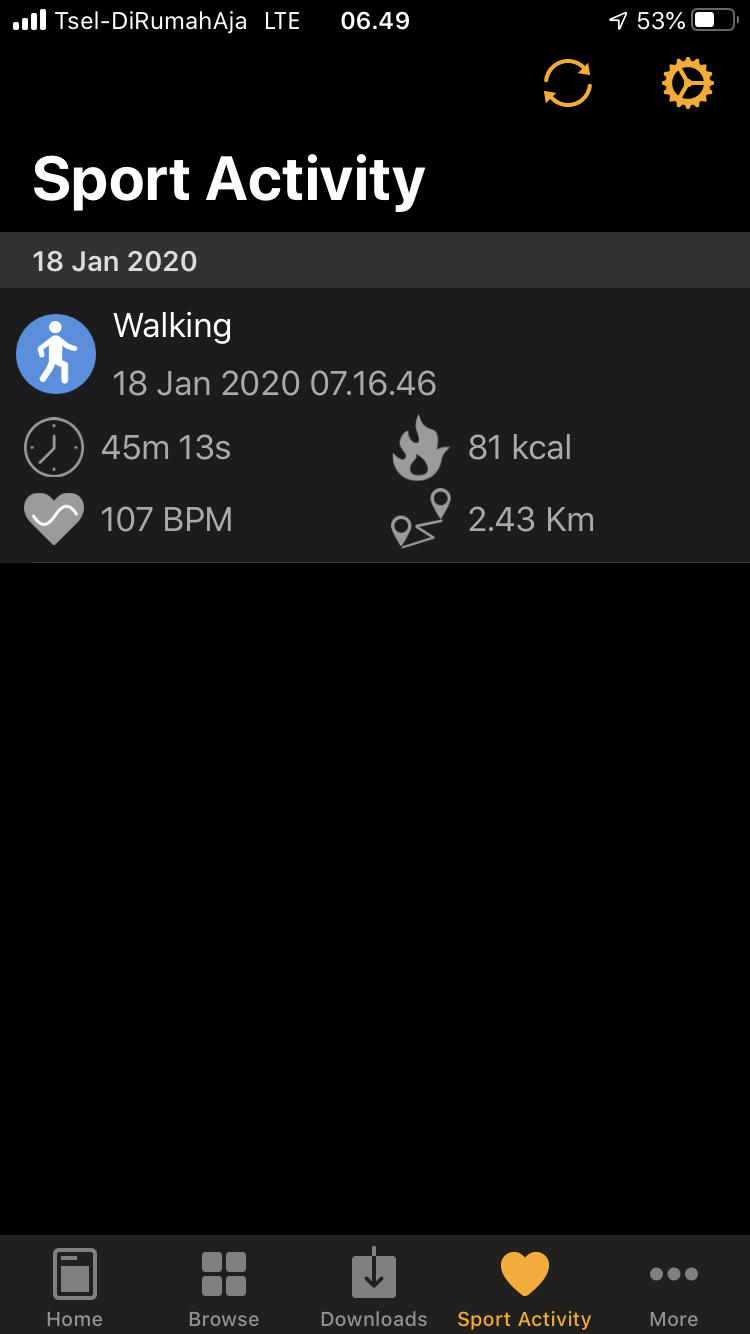Open the More tab

[674, 1288]
